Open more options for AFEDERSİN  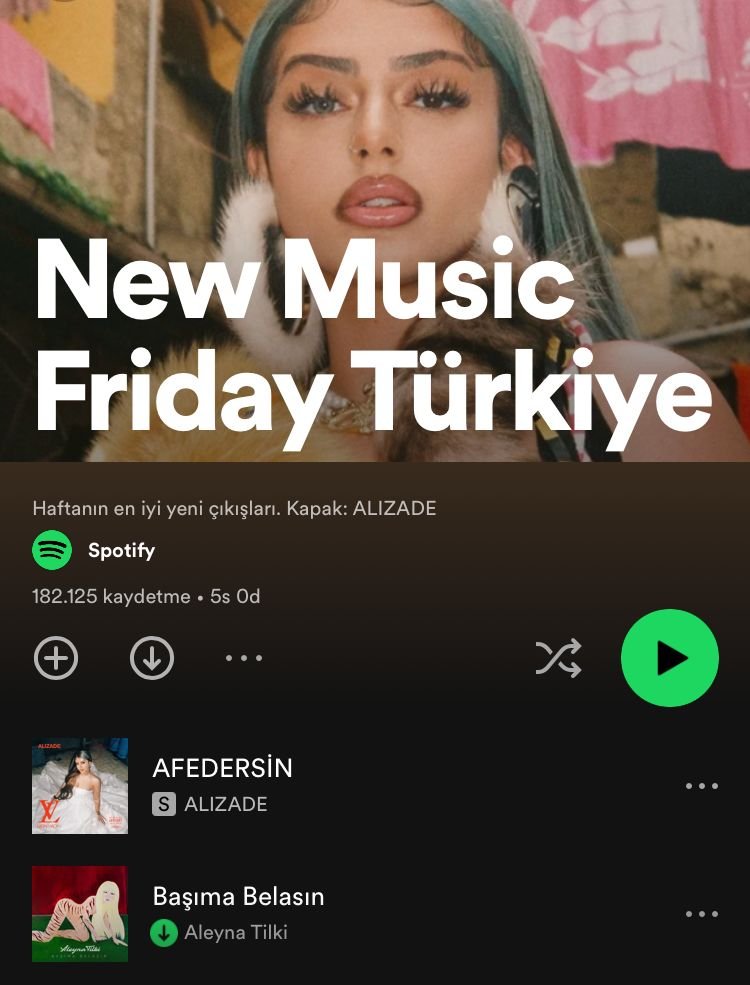point(701,786)
